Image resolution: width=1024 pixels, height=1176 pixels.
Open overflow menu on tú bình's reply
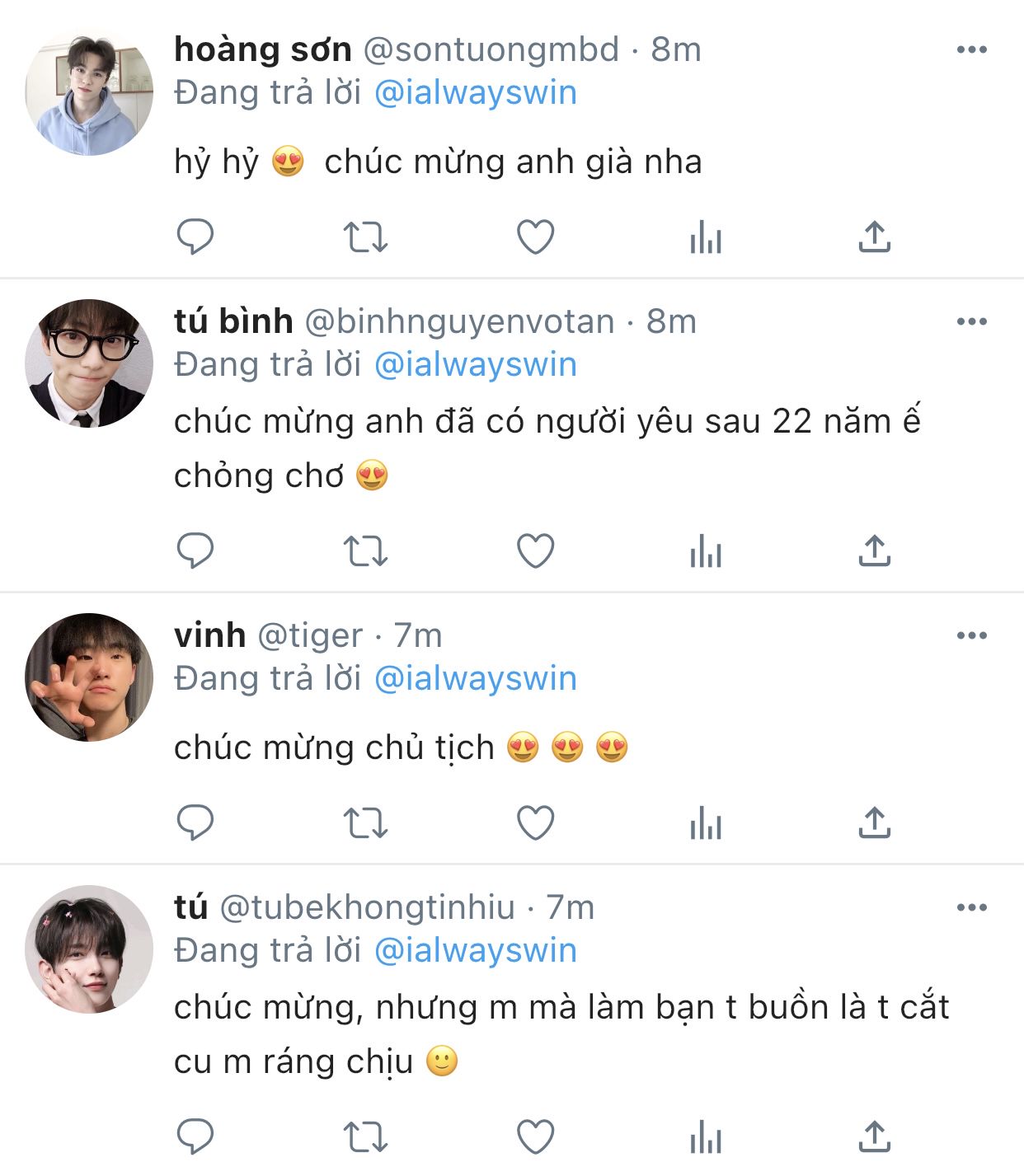971,322
